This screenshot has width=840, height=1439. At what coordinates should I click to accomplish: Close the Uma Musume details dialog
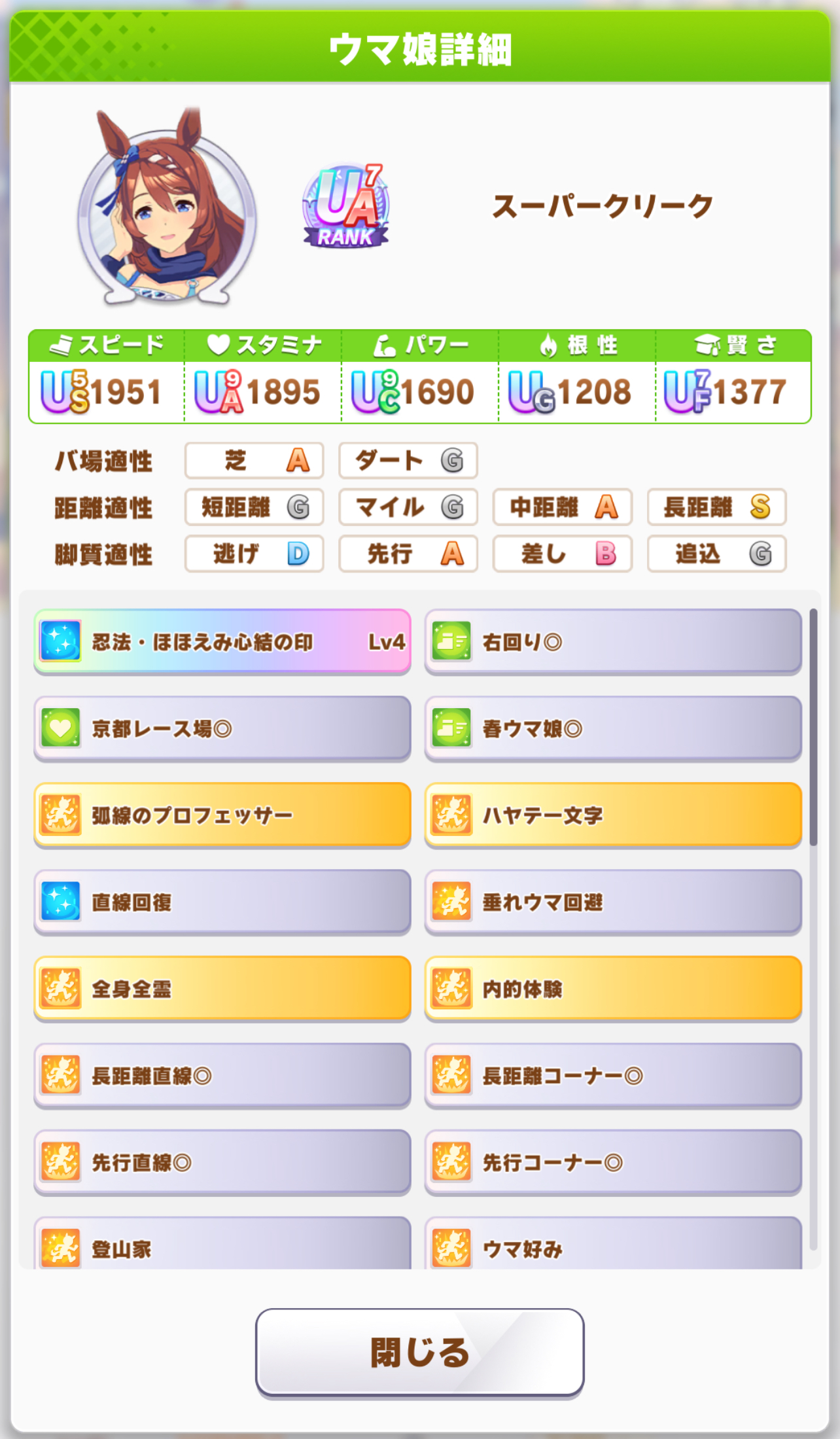tap(419, 1351)
